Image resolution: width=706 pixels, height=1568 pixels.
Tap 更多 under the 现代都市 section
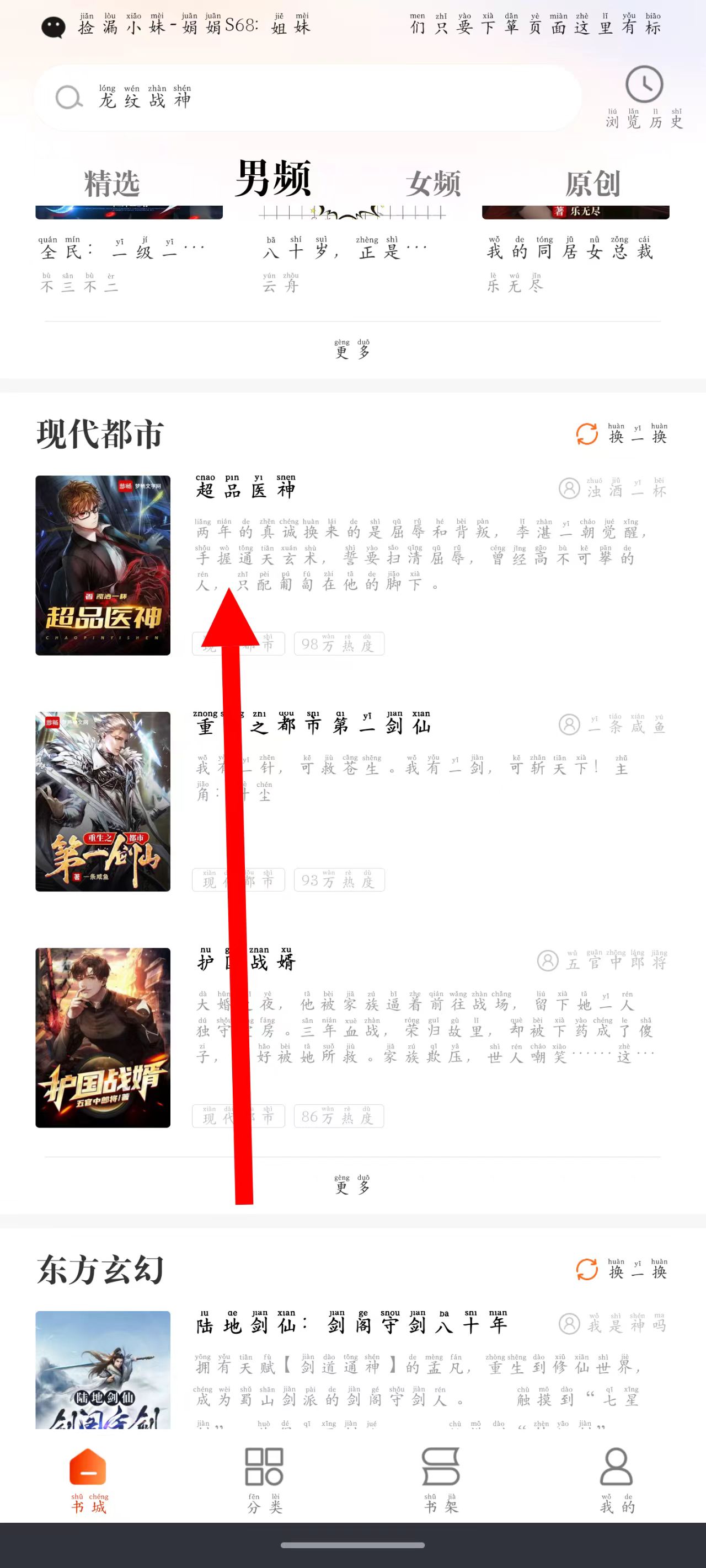tap(352, 1184)
